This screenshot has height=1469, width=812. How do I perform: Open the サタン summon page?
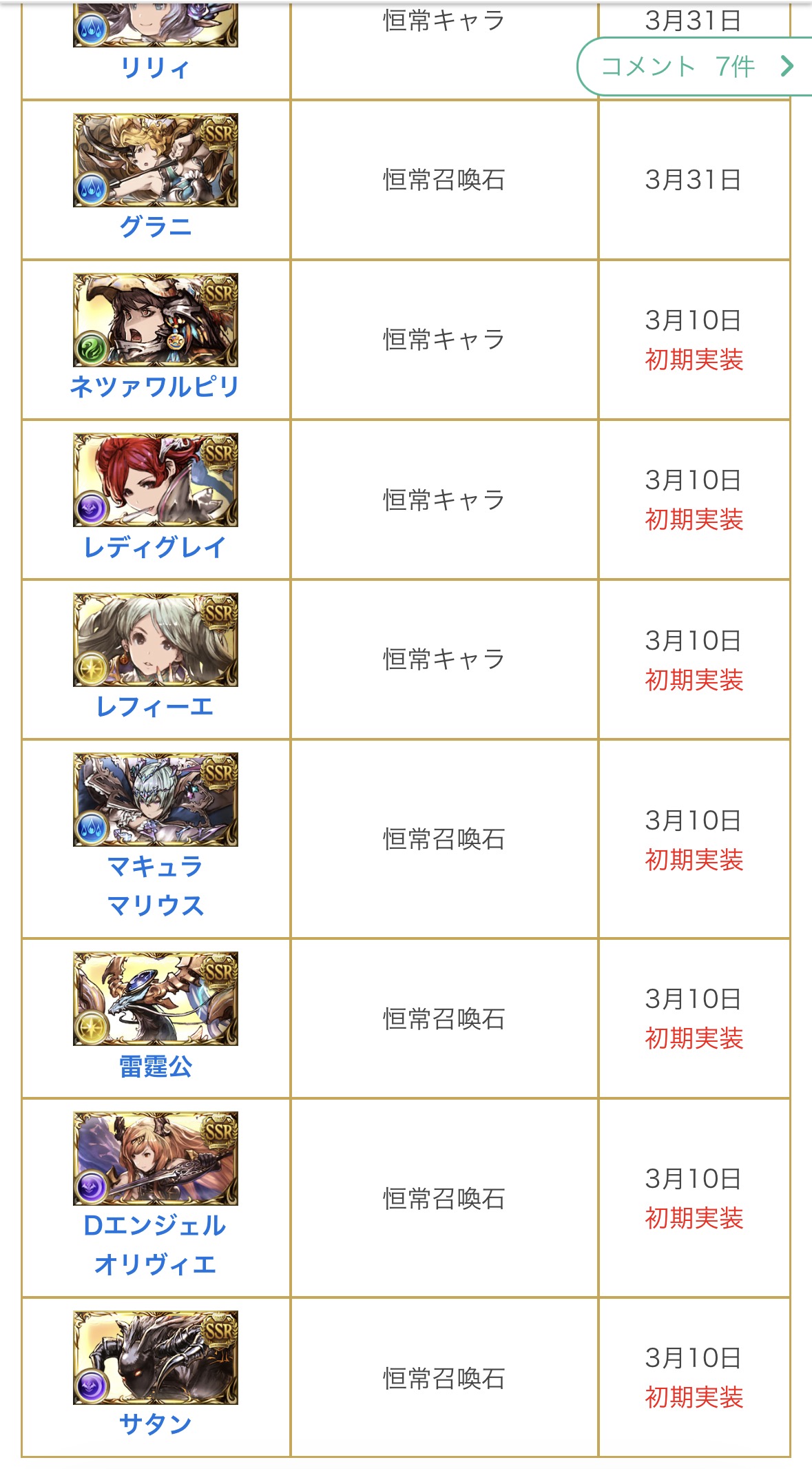[x=155, y=1424]
